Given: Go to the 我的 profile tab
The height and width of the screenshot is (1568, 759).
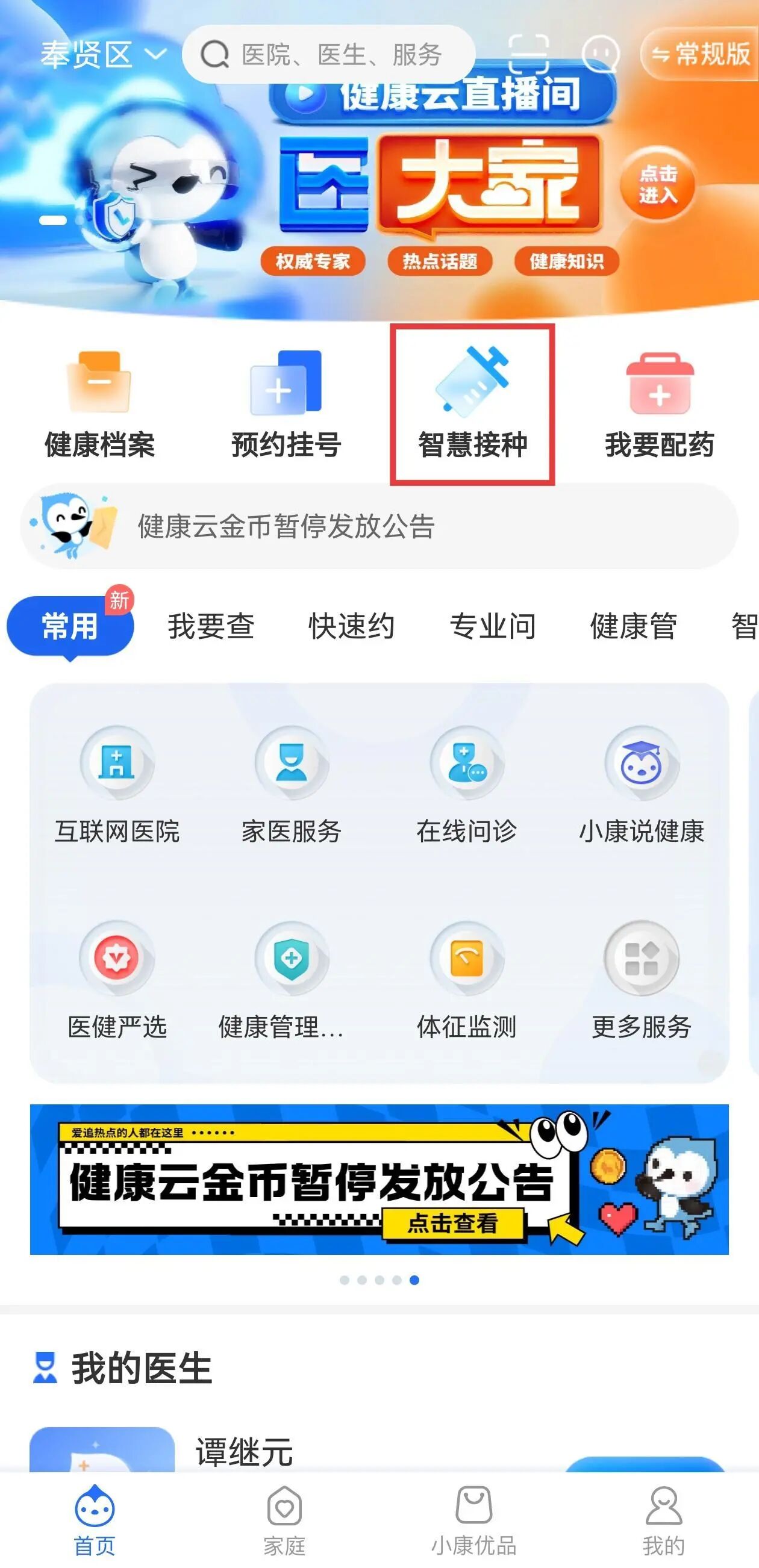Looking at the screenshot, I should coord(663,1520).
